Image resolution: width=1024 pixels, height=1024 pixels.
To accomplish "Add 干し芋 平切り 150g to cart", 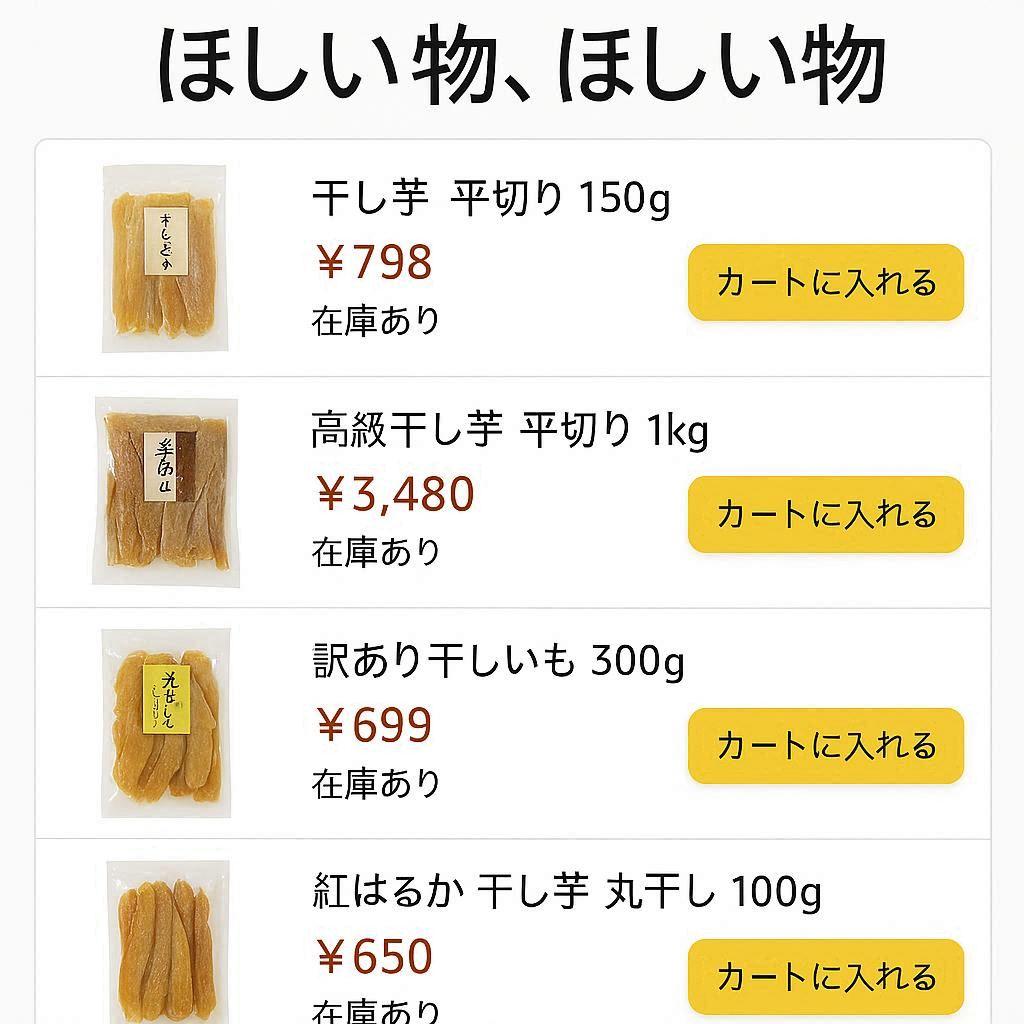I will (x=825, y=282).
